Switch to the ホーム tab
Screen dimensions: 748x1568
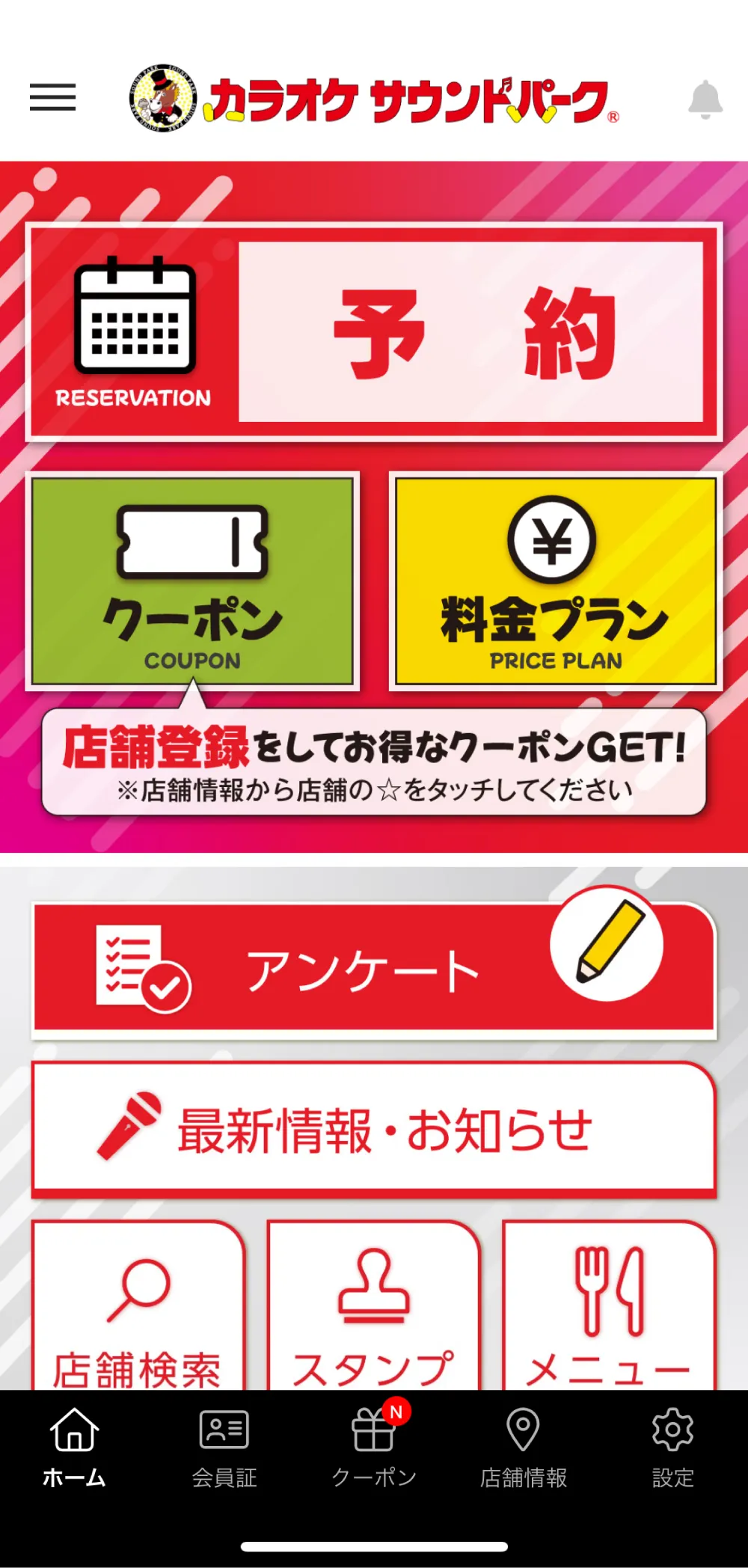(x=75, y=1448)
